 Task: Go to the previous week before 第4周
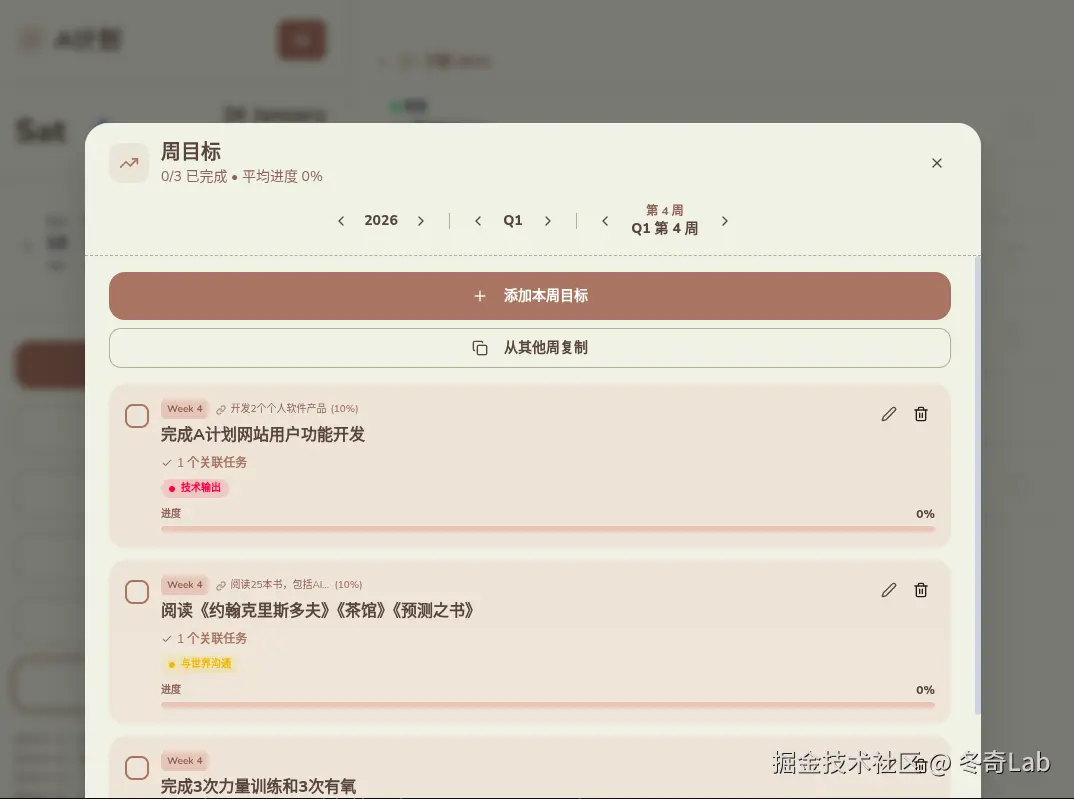(605, 221)
